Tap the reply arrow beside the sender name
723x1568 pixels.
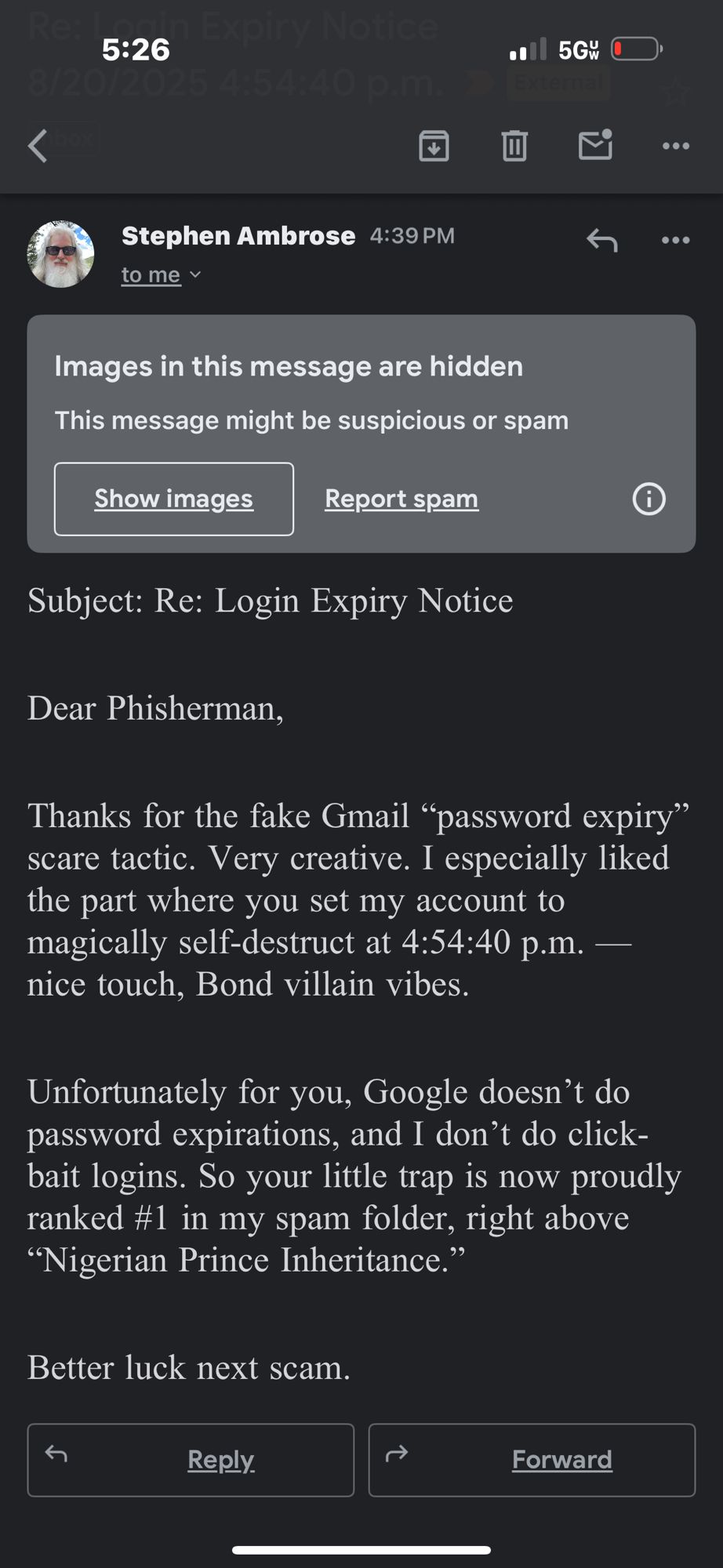(602, 240)
